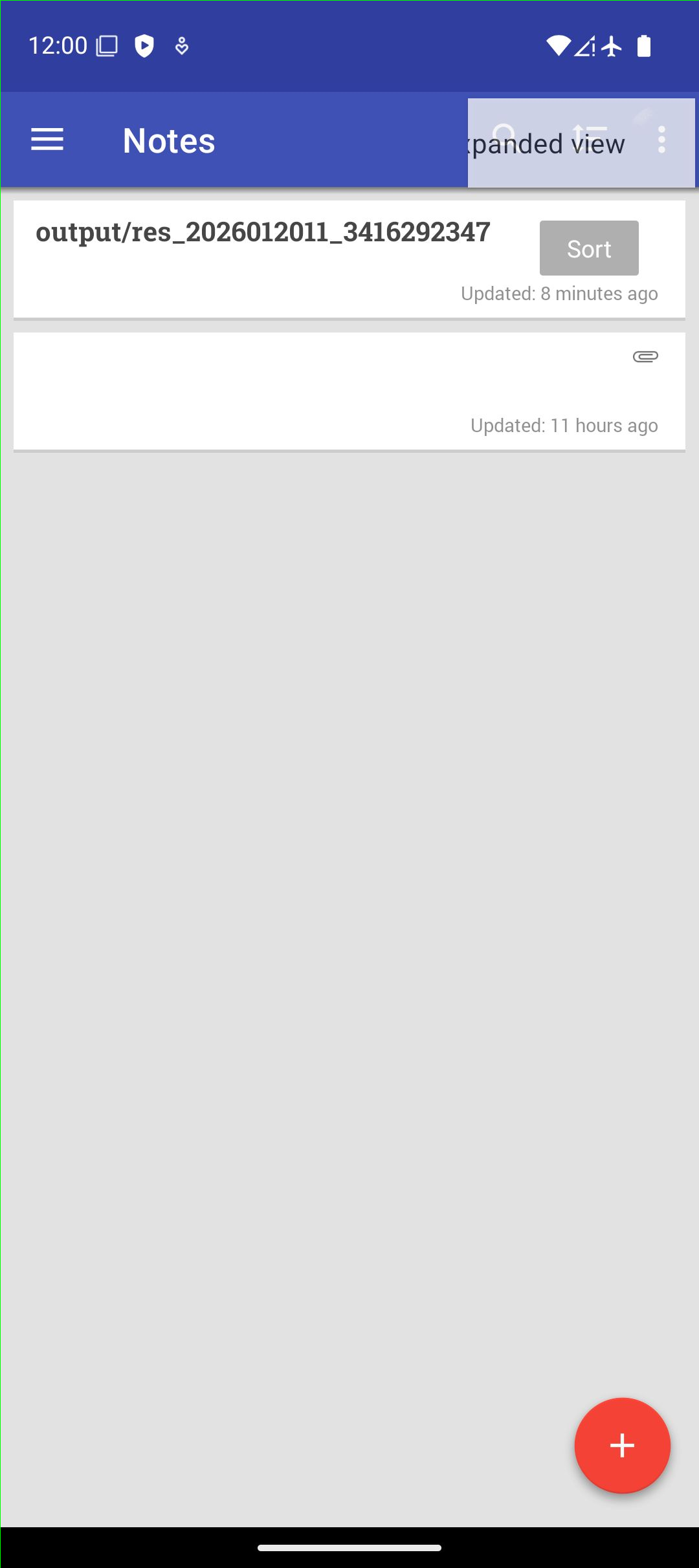
Task: Tap the Sort button
Action: click(589, 248)
